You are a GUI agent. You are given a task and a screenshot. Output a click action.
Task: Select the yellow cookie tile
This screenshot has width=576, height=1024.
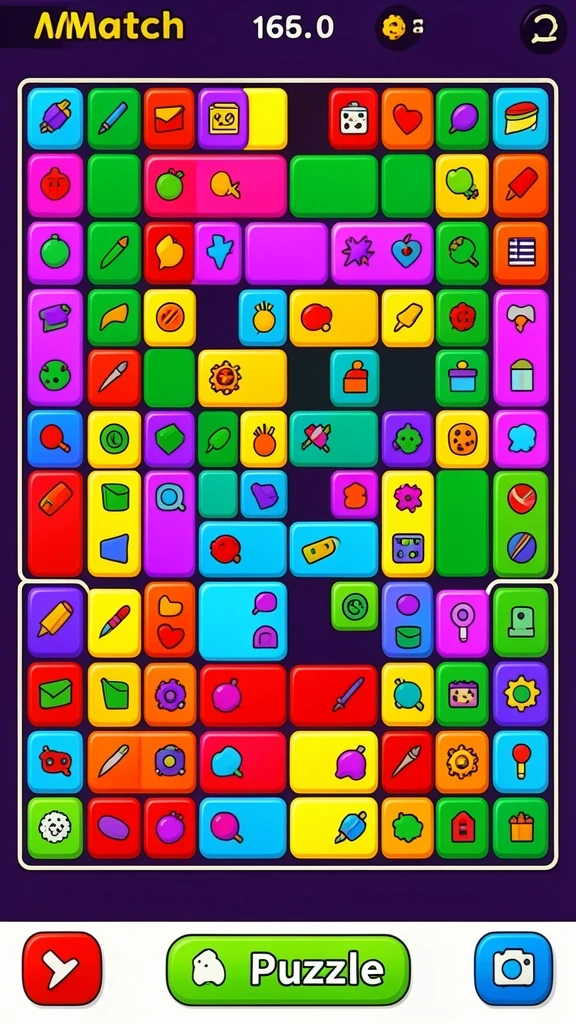(x=462, y=439)
